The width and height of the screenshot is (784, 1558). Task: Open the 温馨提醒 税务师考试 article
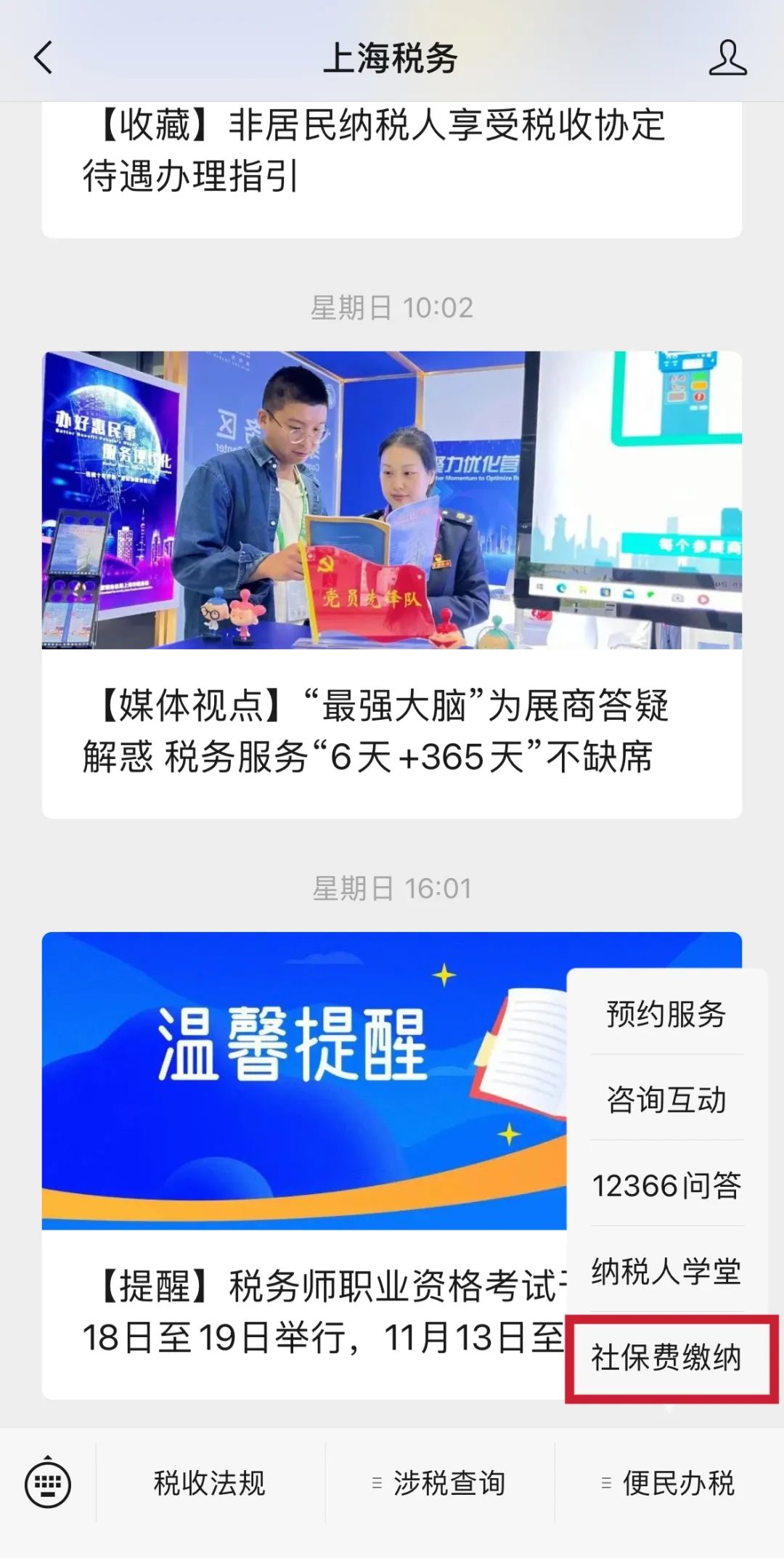tap(303, 1165)
